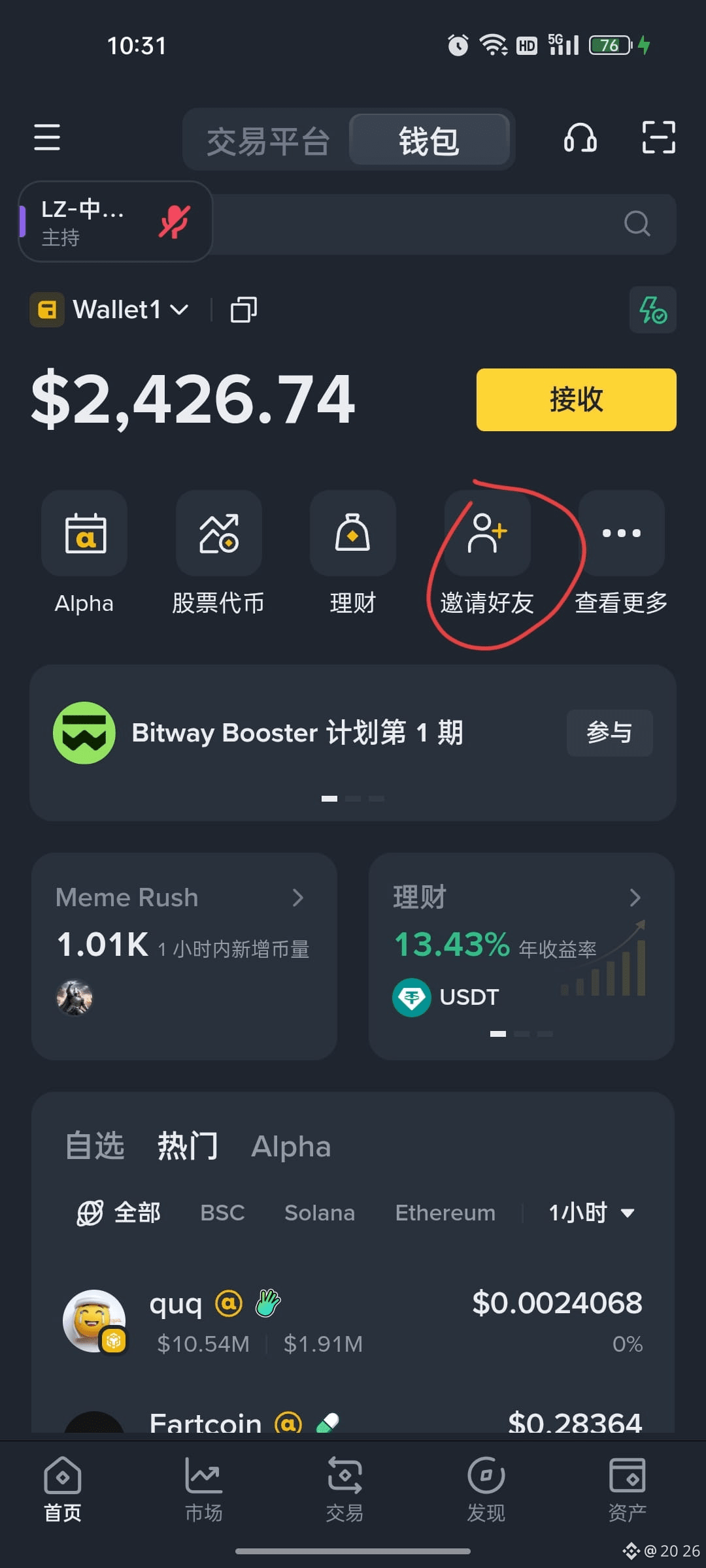The width and height of the screenshot is (706, 1568).
Task: Tap the yellow 接收 receive button
Action: click(x=576, y=400)
